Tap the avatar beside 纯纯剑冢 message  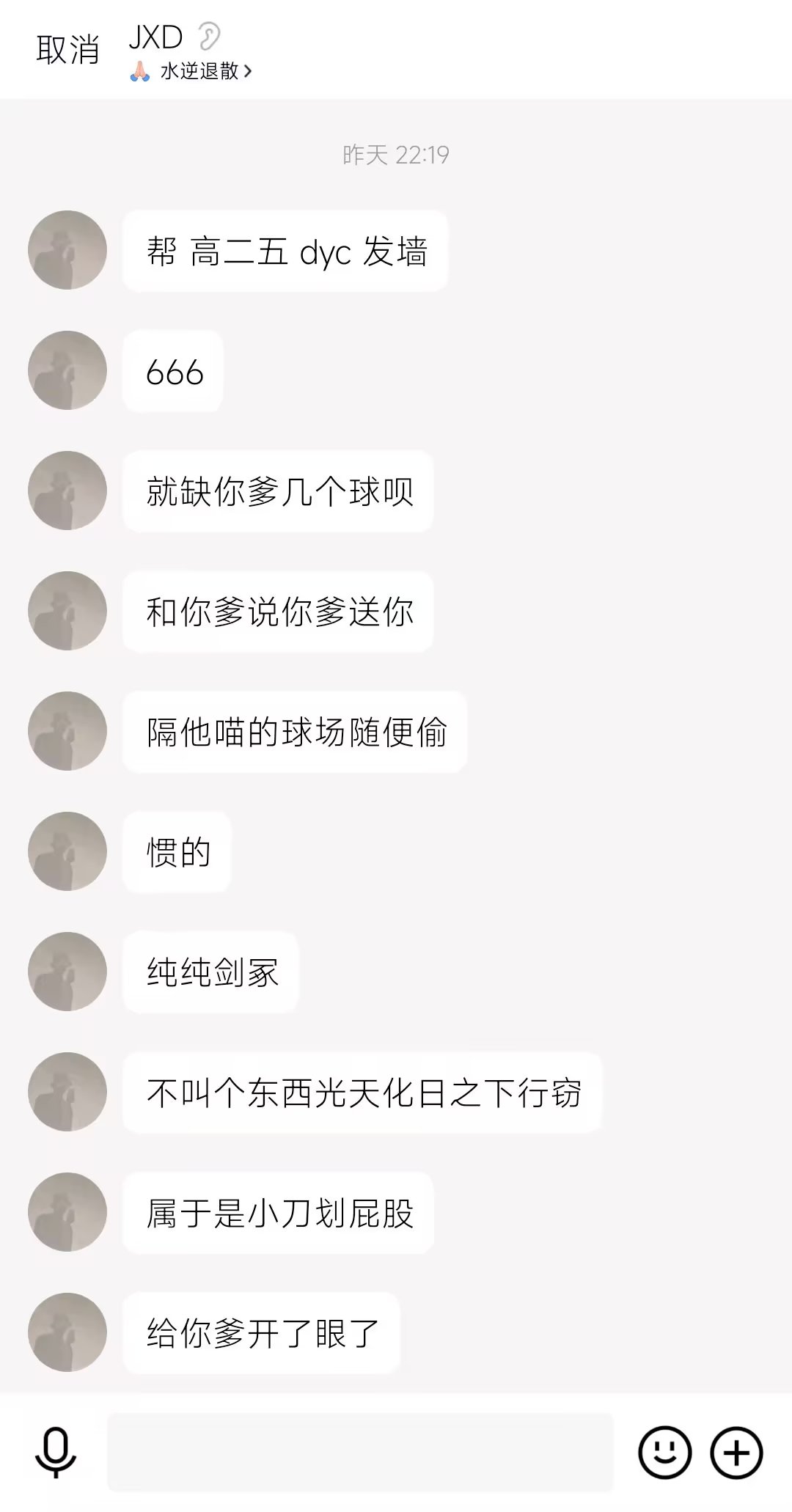(67, 972)
